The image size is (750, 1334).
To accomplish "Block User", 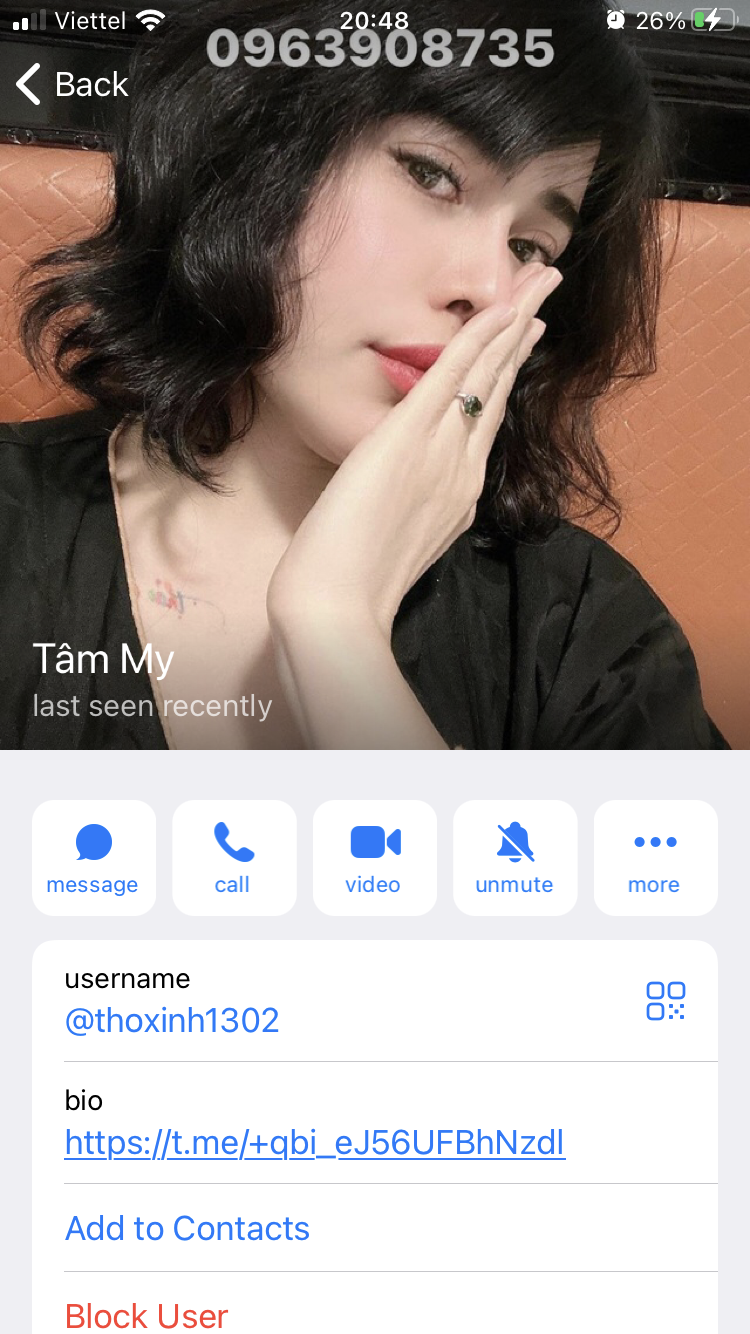I will coord(147,1315).
